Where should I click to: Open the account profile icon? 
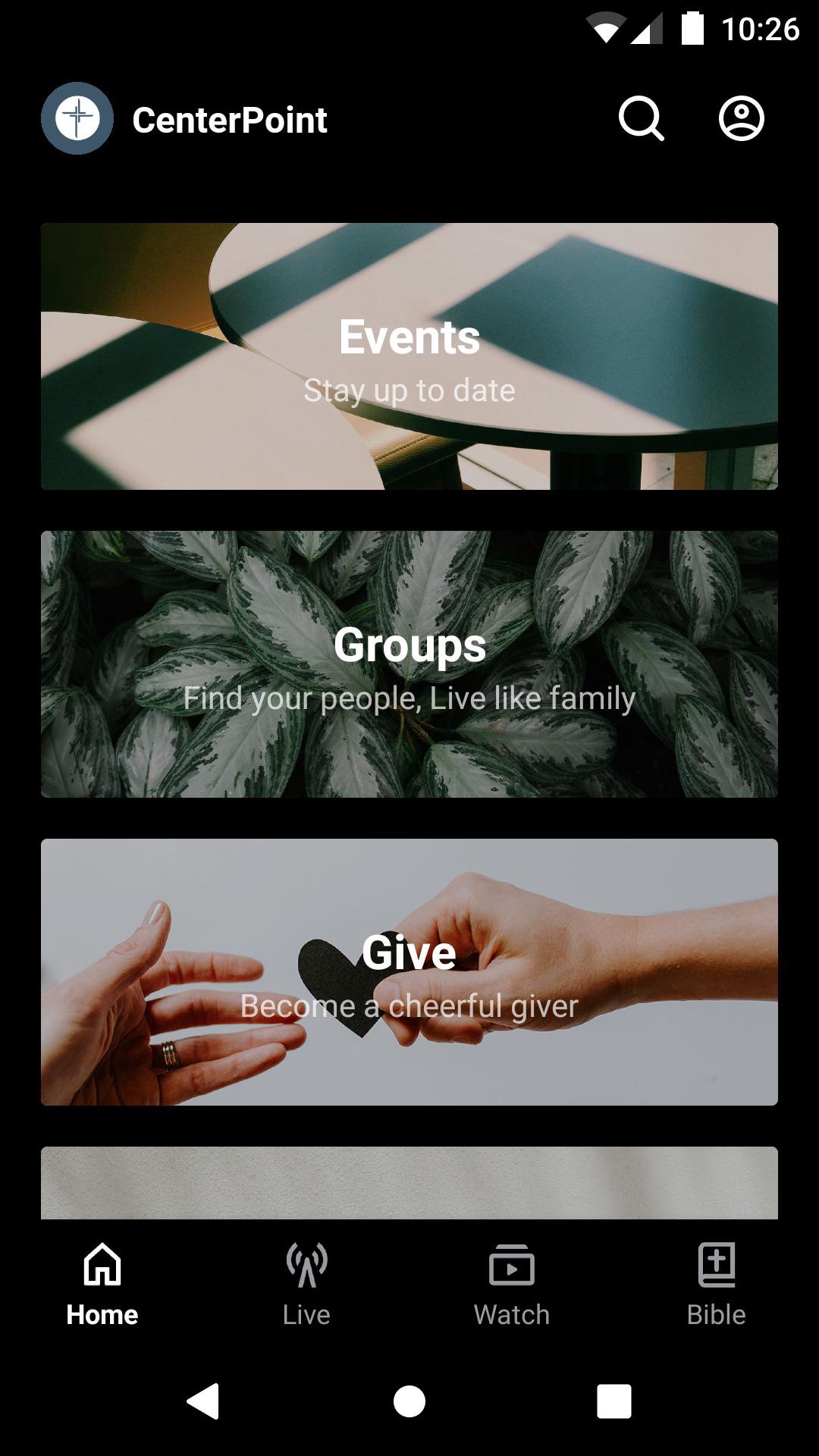point(741,119)
